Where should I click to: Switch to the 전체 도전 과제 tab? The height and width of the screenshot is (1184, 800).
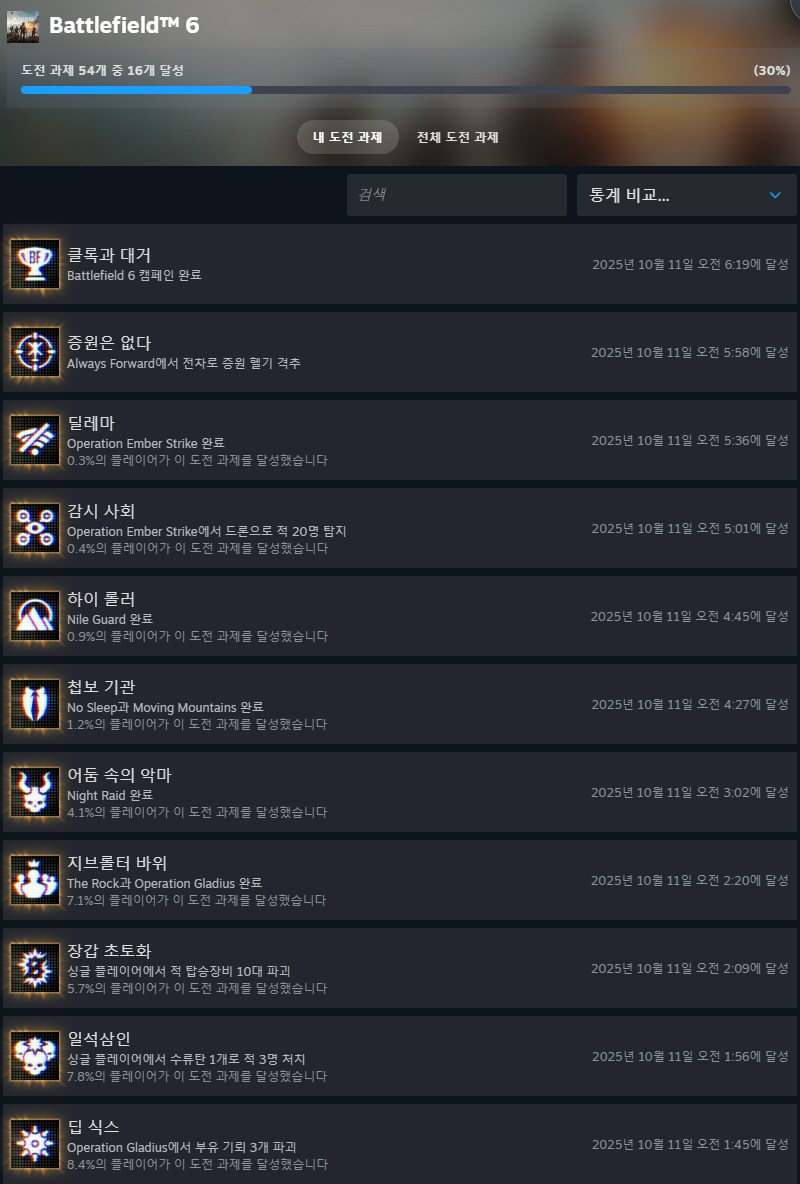click(x=457, y=137)
